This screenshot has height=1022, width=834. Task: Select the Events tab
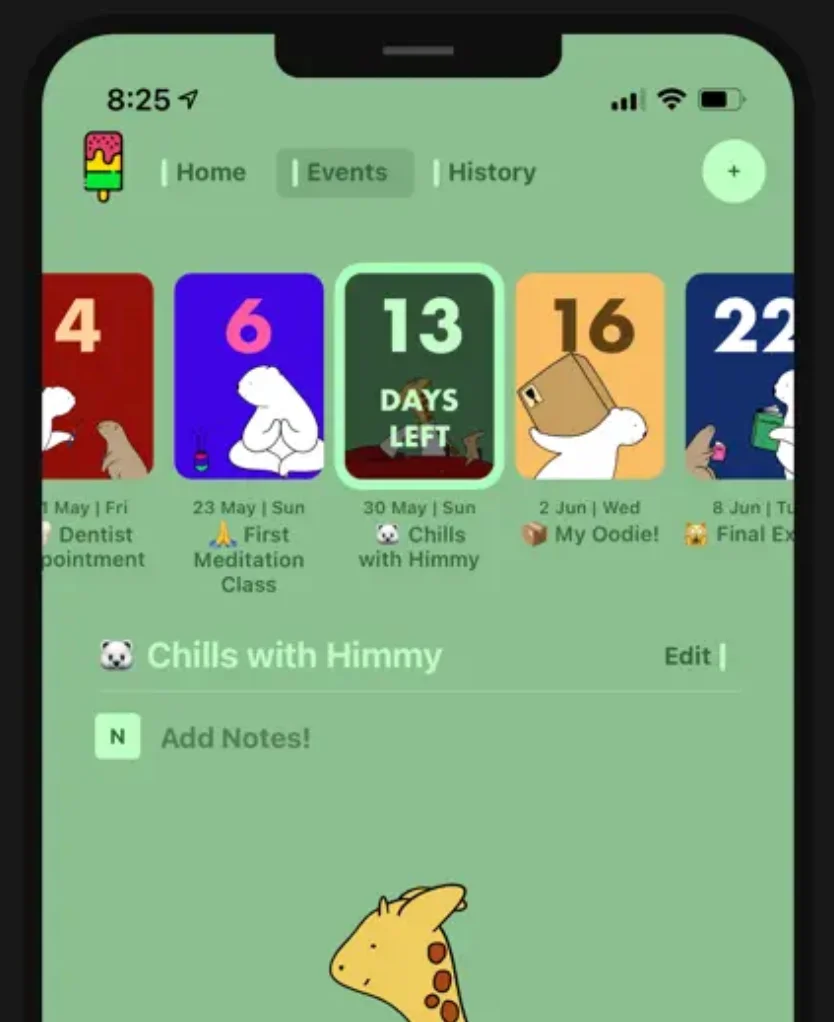point(345,172)
